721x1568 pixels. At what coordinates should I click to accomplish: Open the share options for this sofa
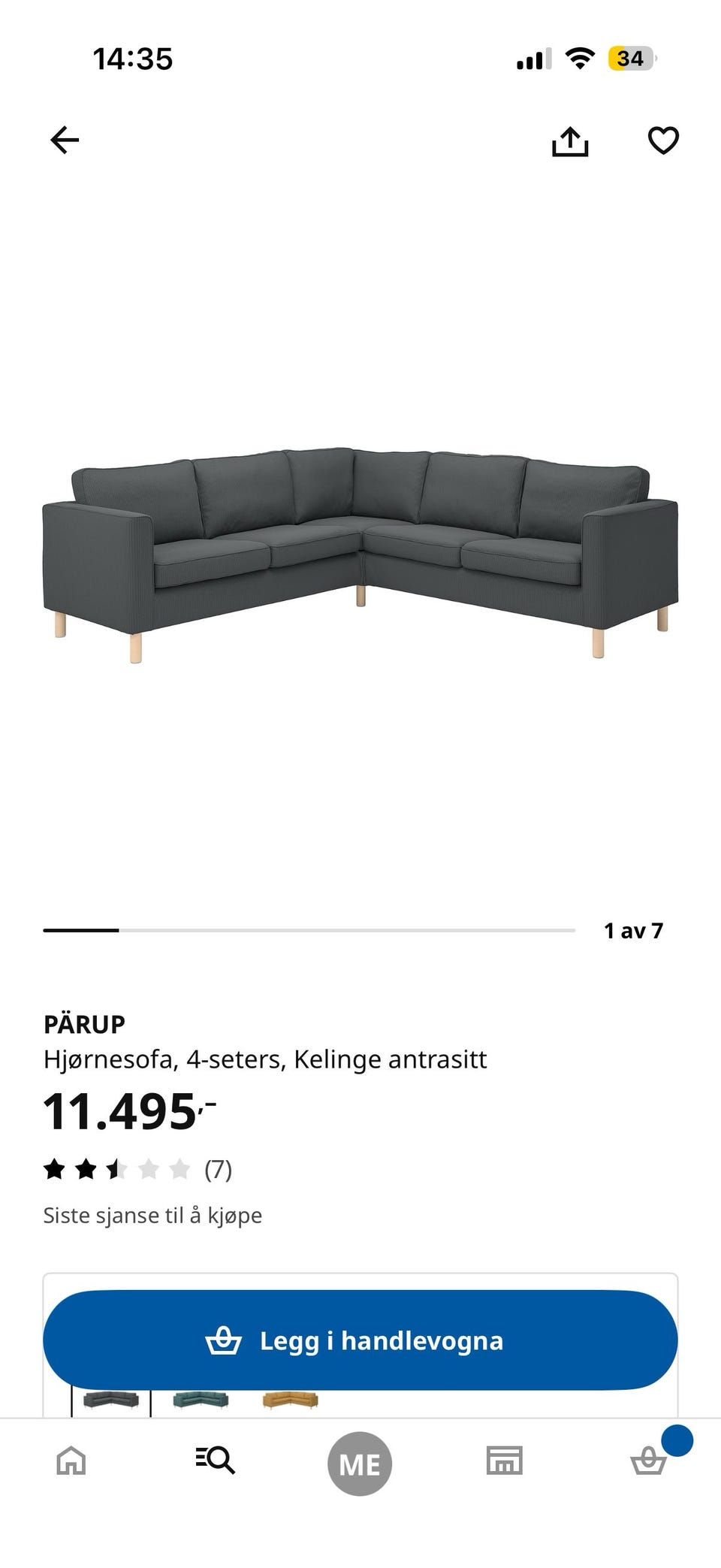(571, 140)
